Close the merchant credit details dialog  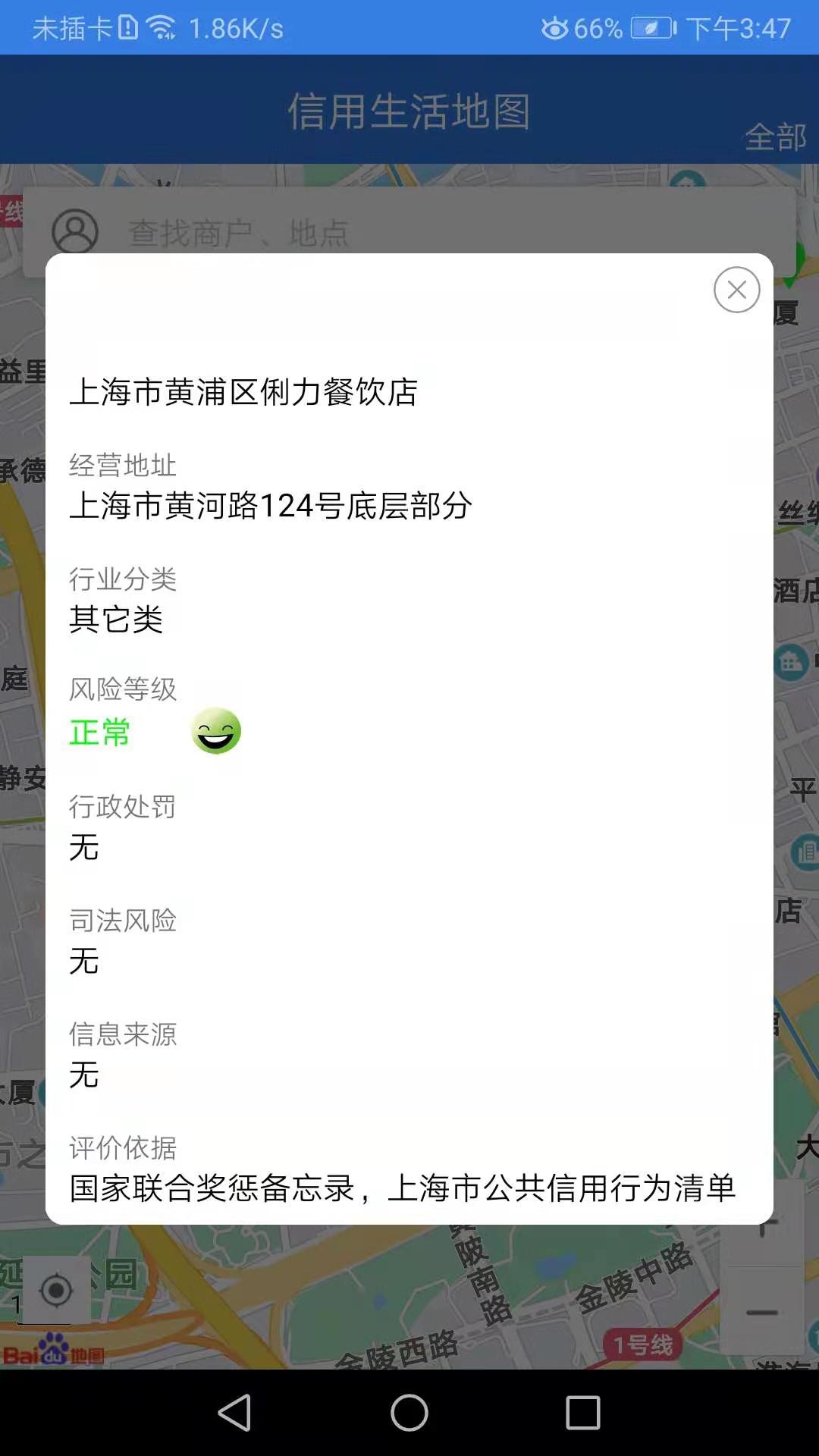[736, 290]
